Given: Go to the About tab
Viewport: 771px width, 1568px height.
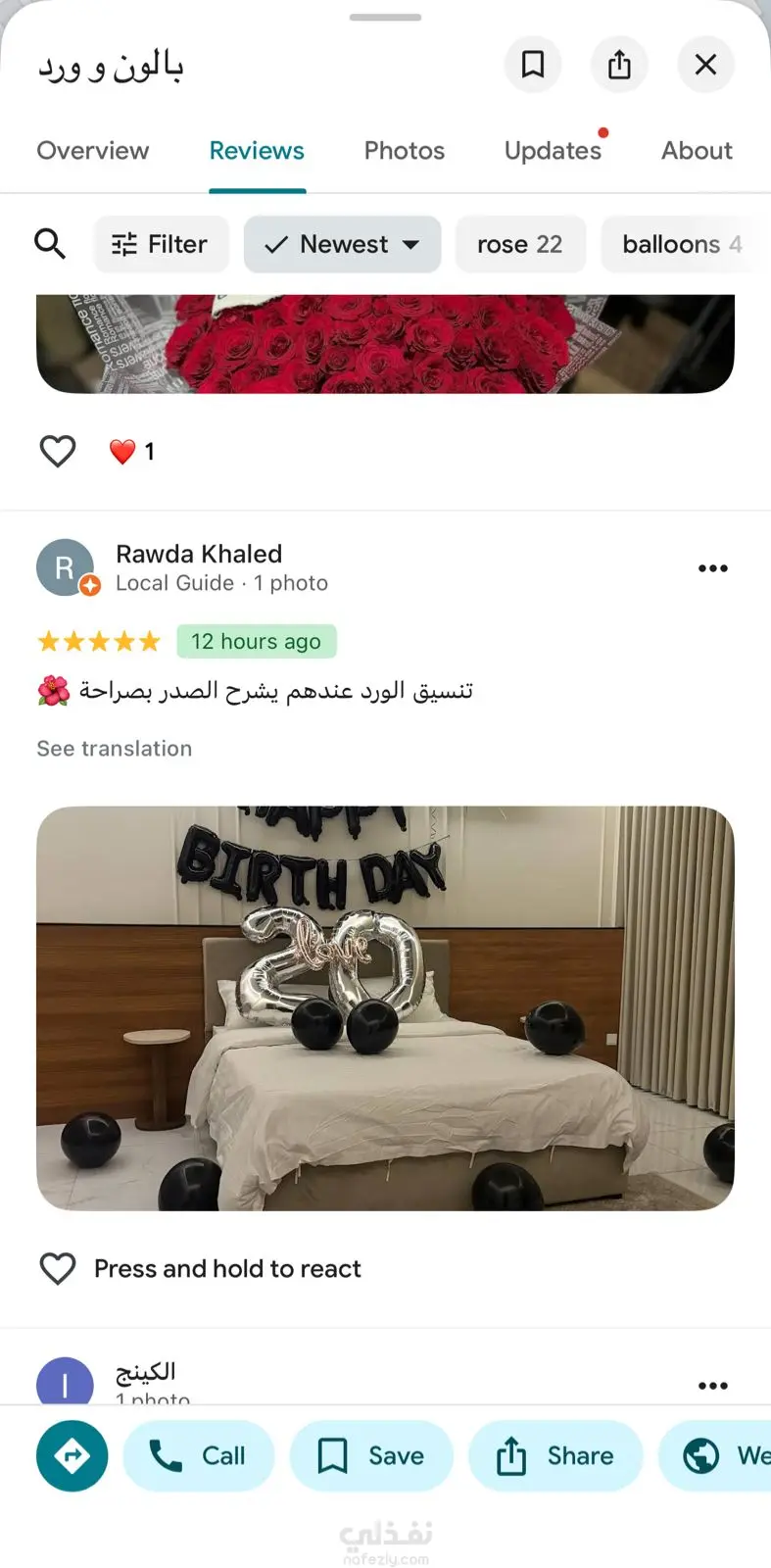Looking at the screenshot, I should [x=697, y=151].
